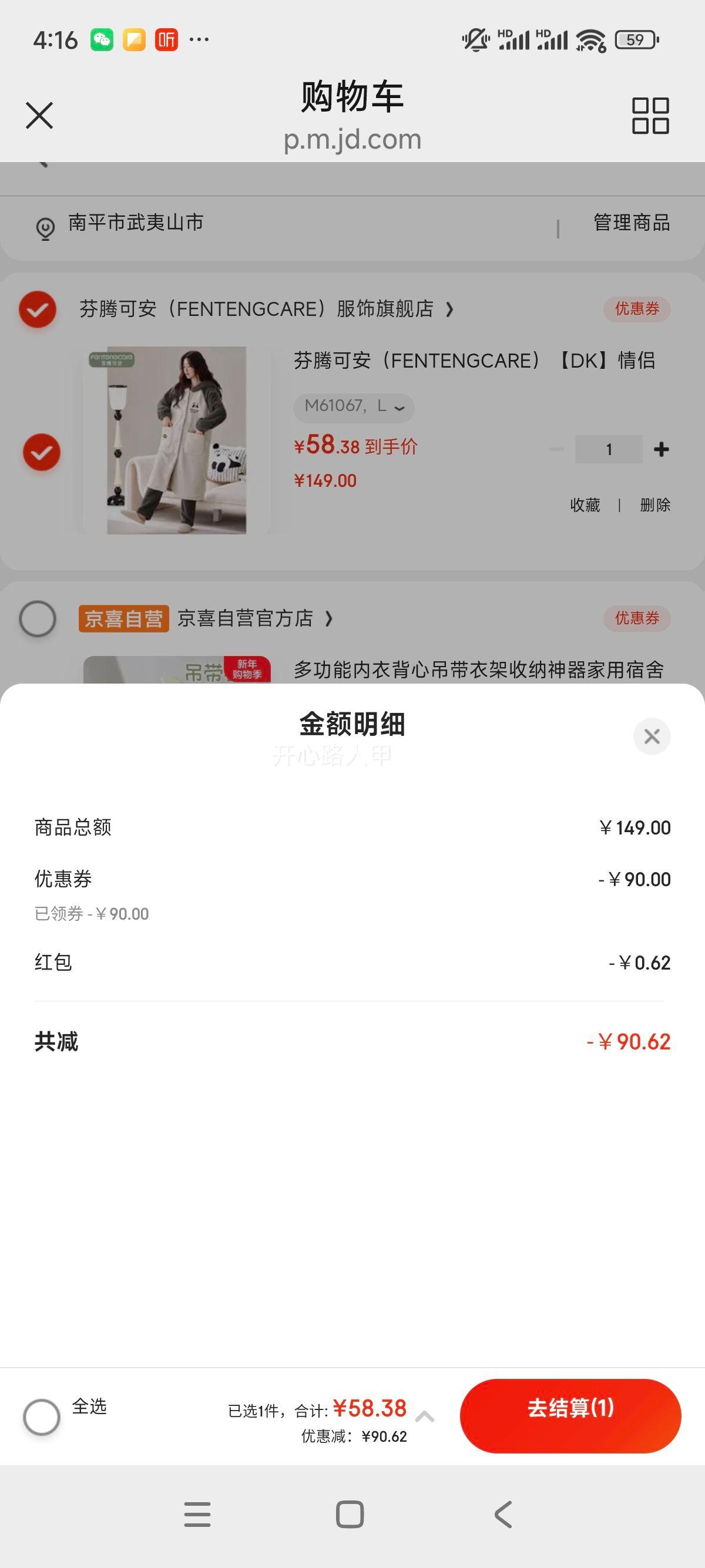Open WeChat from the status bar
The image size is (705, 1568).
pos(103,39)
